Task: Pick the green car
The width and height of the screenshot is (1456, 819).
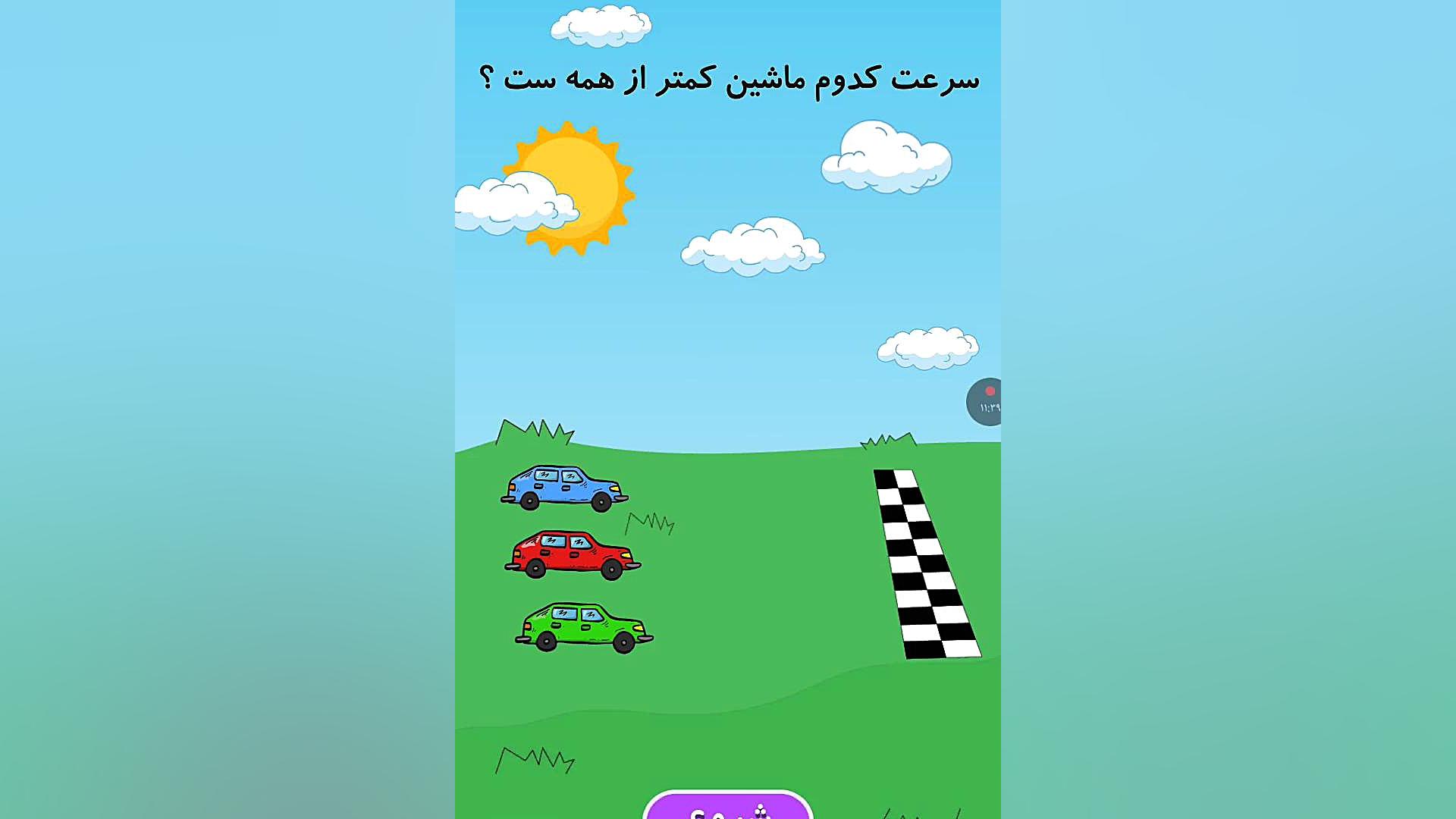Action: [584, 627]
